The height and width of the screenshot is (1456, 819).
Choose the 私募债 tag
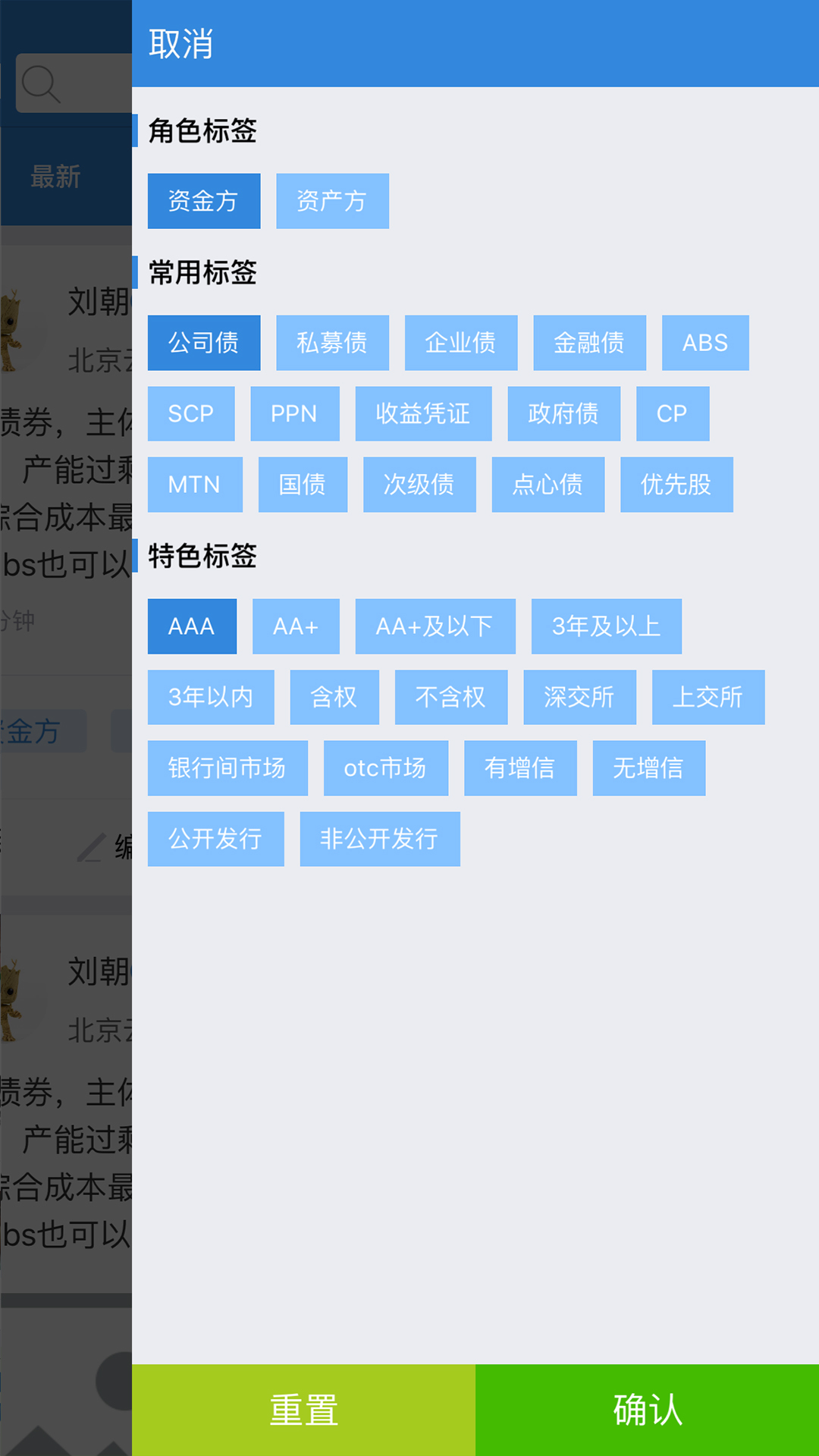pyautogui.click(x=332, y=343)
